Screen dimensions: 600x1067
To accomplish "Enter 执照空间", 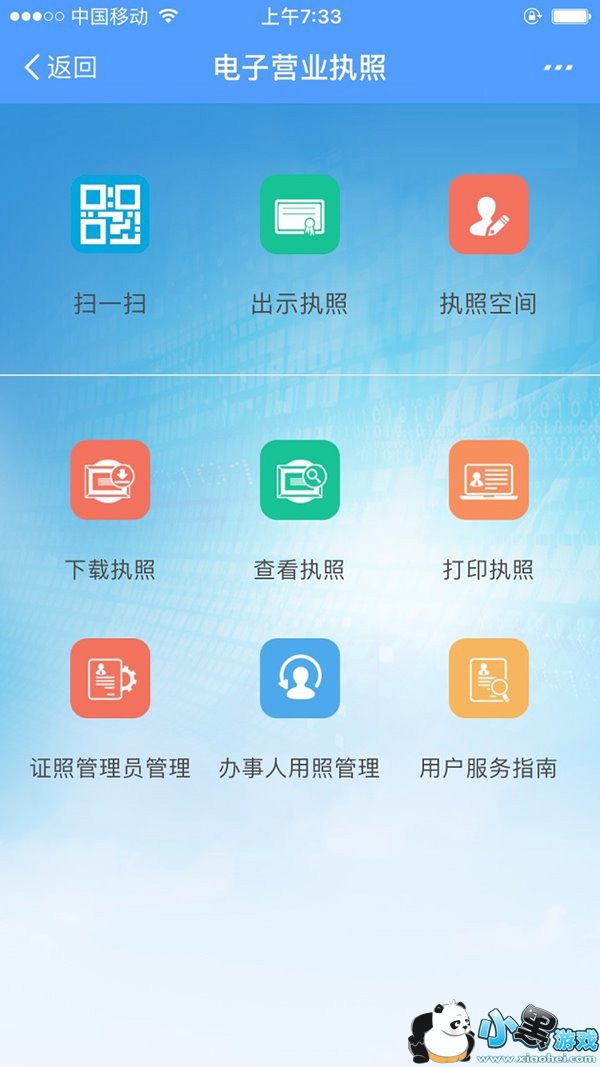I will [x=488, y=214].
